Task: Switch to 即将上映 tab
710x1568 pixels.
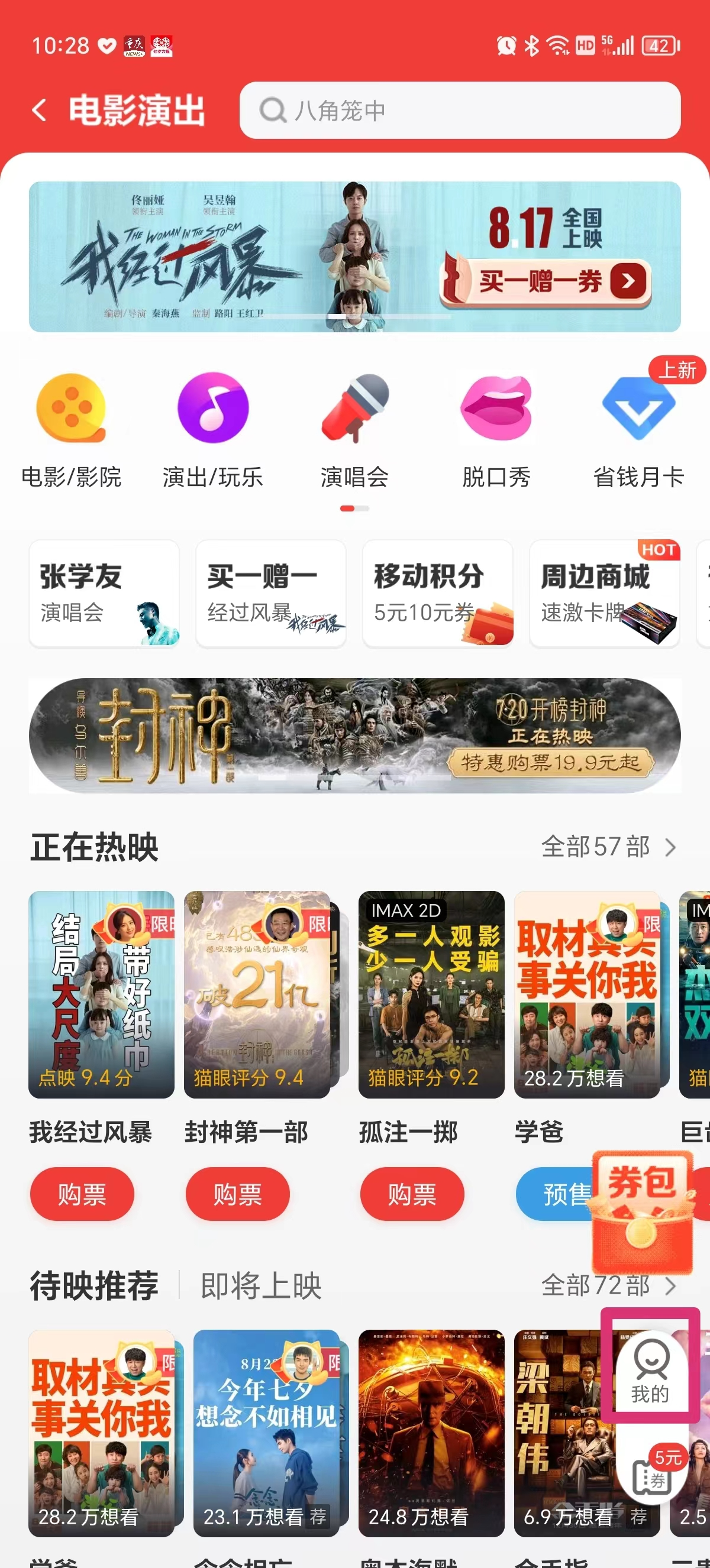Action: click(x=260, y=1285)
